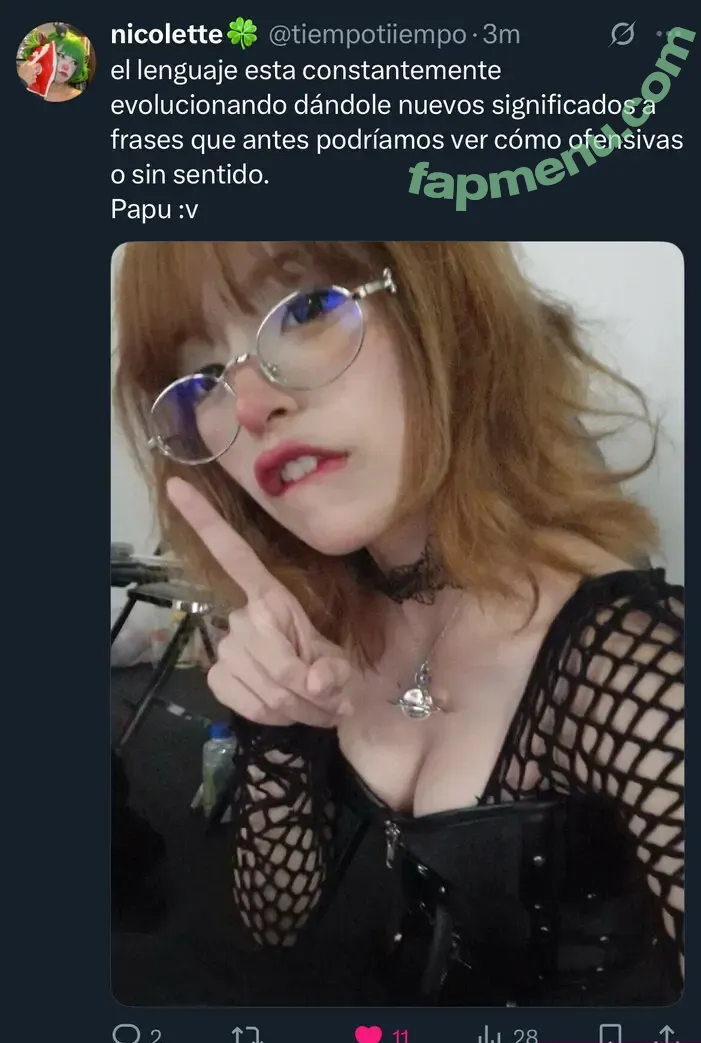Screen dimensions: 701x1043
Task: View the attached photo full screen
Action: [397, 622]
